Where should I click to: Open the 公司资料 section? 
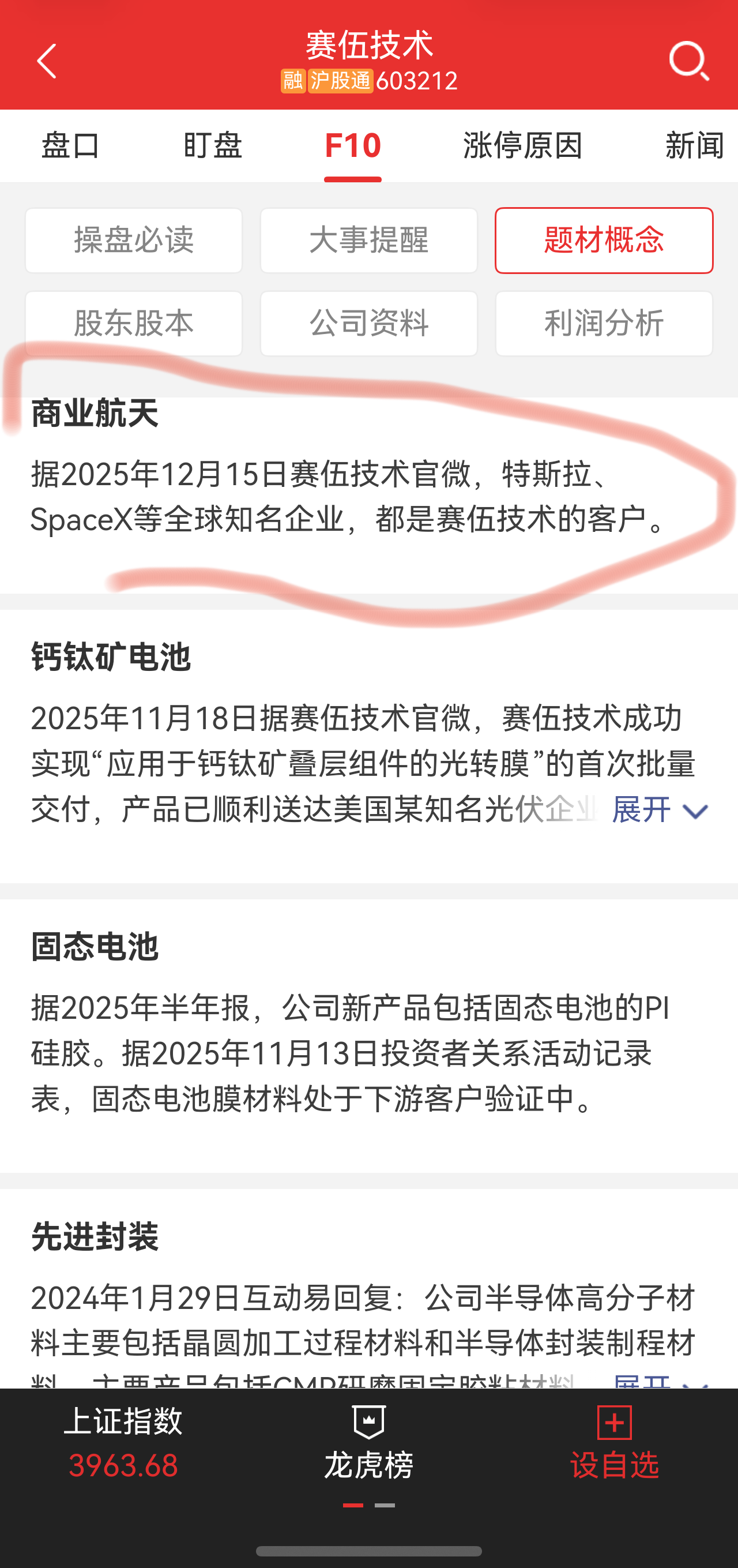click(368, 323)
